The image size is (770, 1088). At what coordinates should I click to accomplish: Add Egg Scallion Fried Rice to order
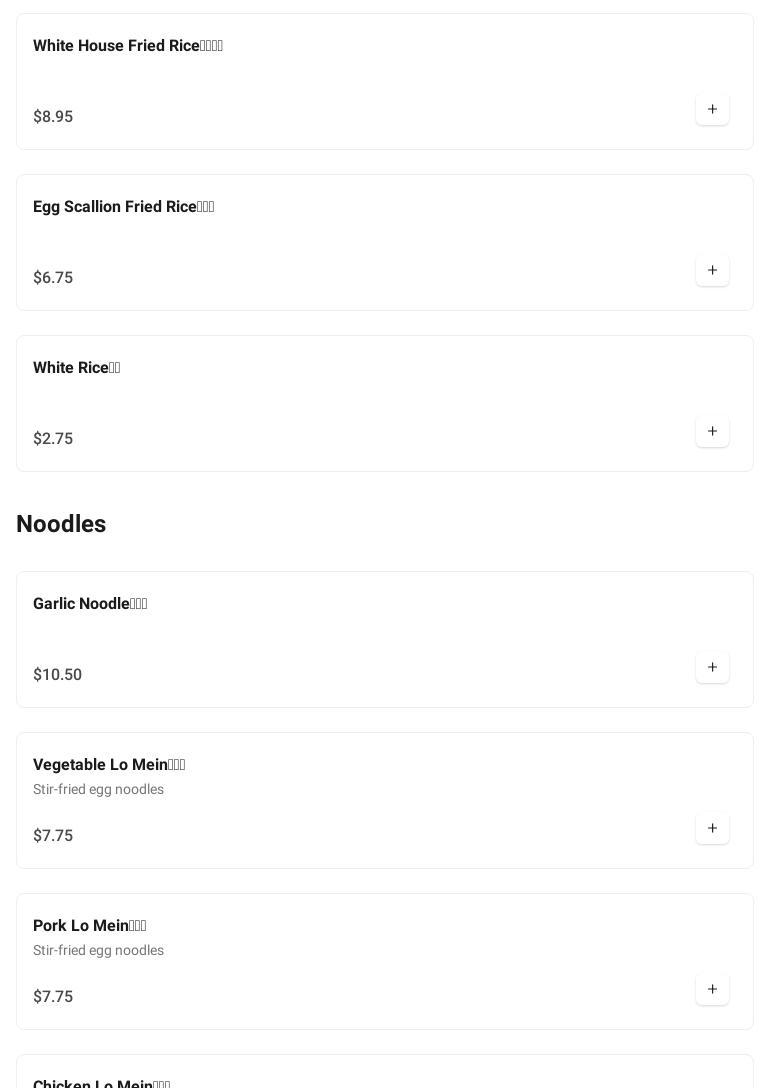coord(712,270)
